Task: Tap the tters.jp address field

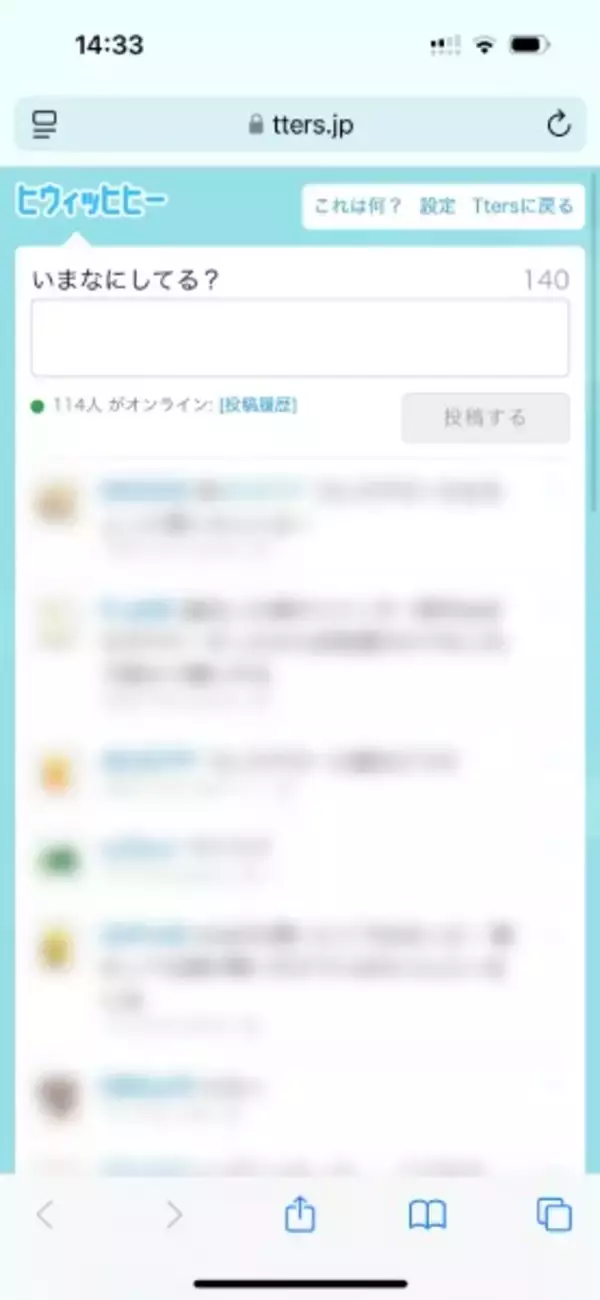Action: [300, 125]
